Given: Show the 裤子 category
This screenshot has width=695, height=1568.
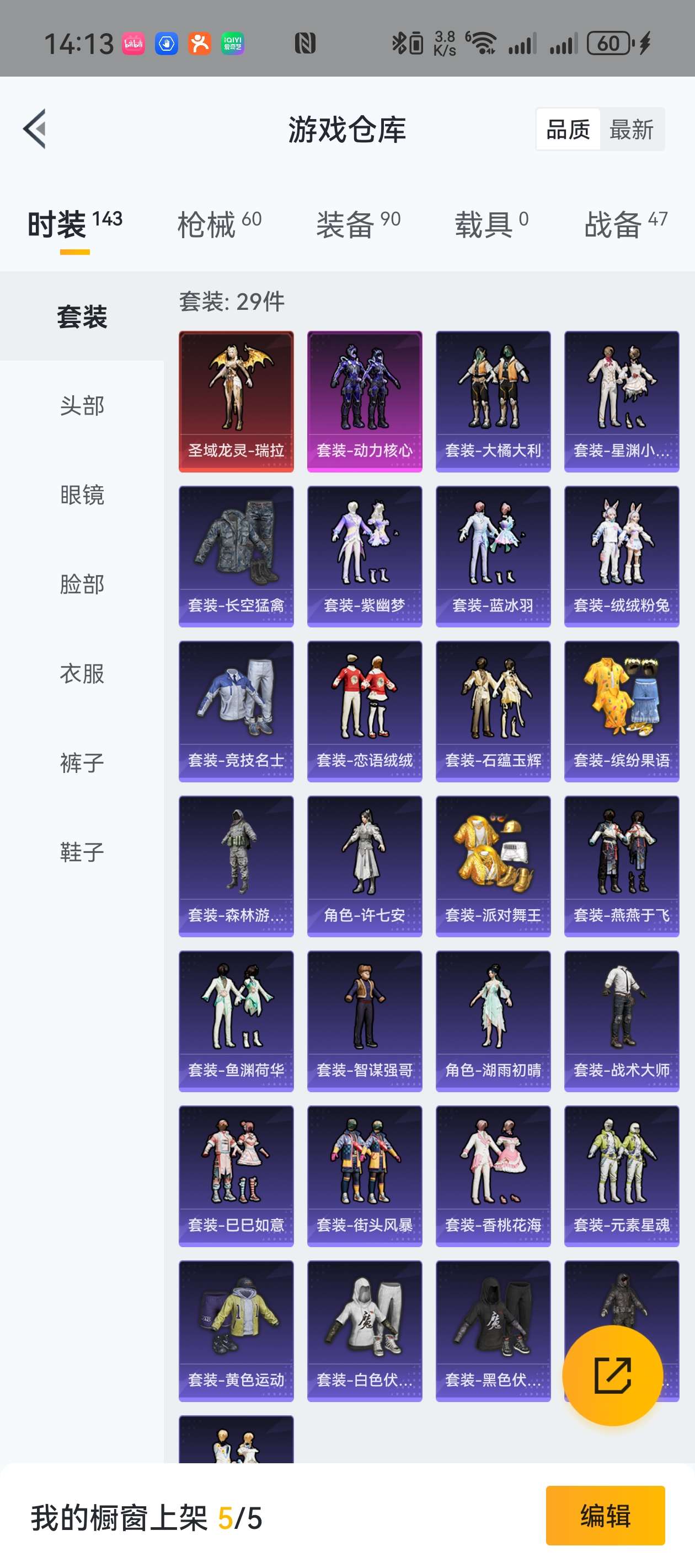Looking at the screenshot, I should tap(82, 762).
